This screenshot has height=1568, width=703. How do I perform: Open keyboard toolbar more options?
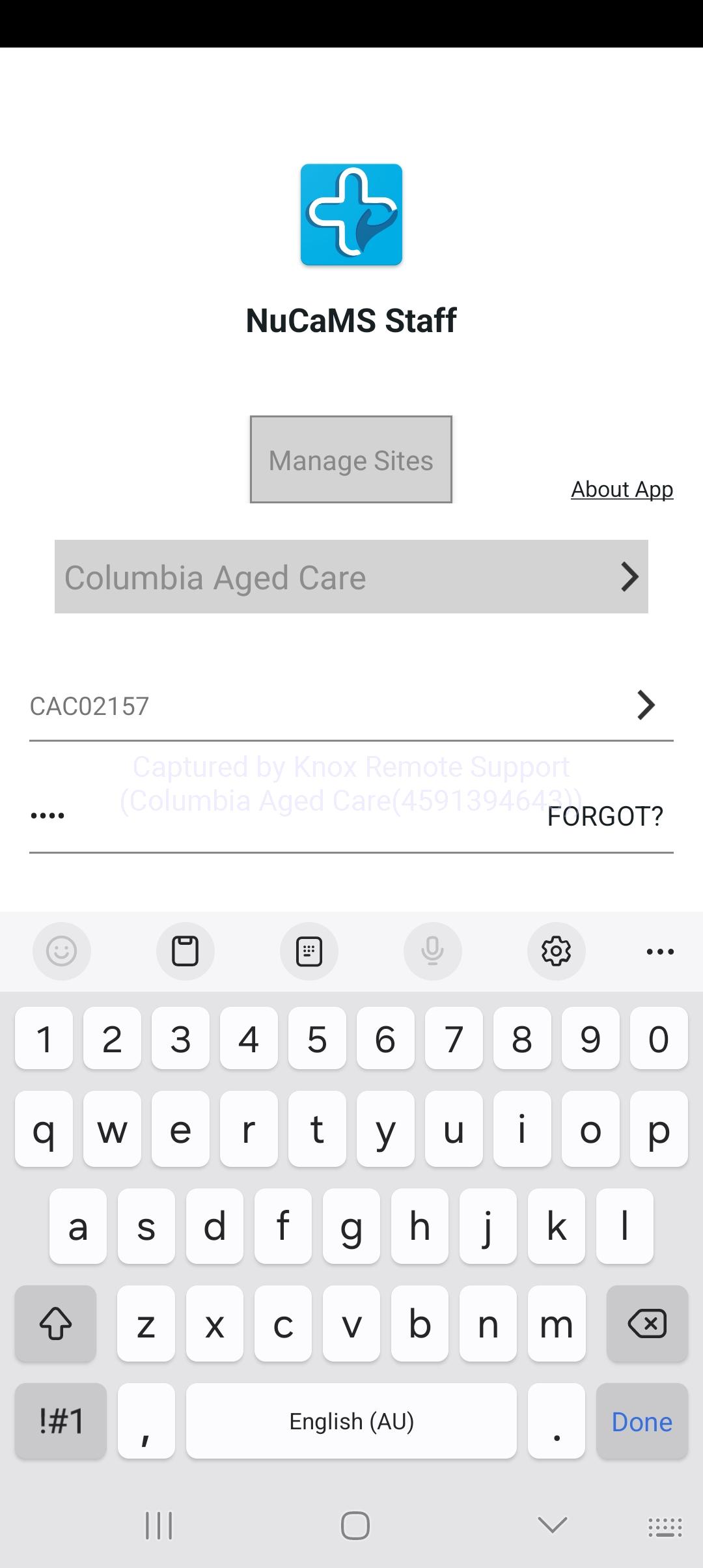coord(660,951)
